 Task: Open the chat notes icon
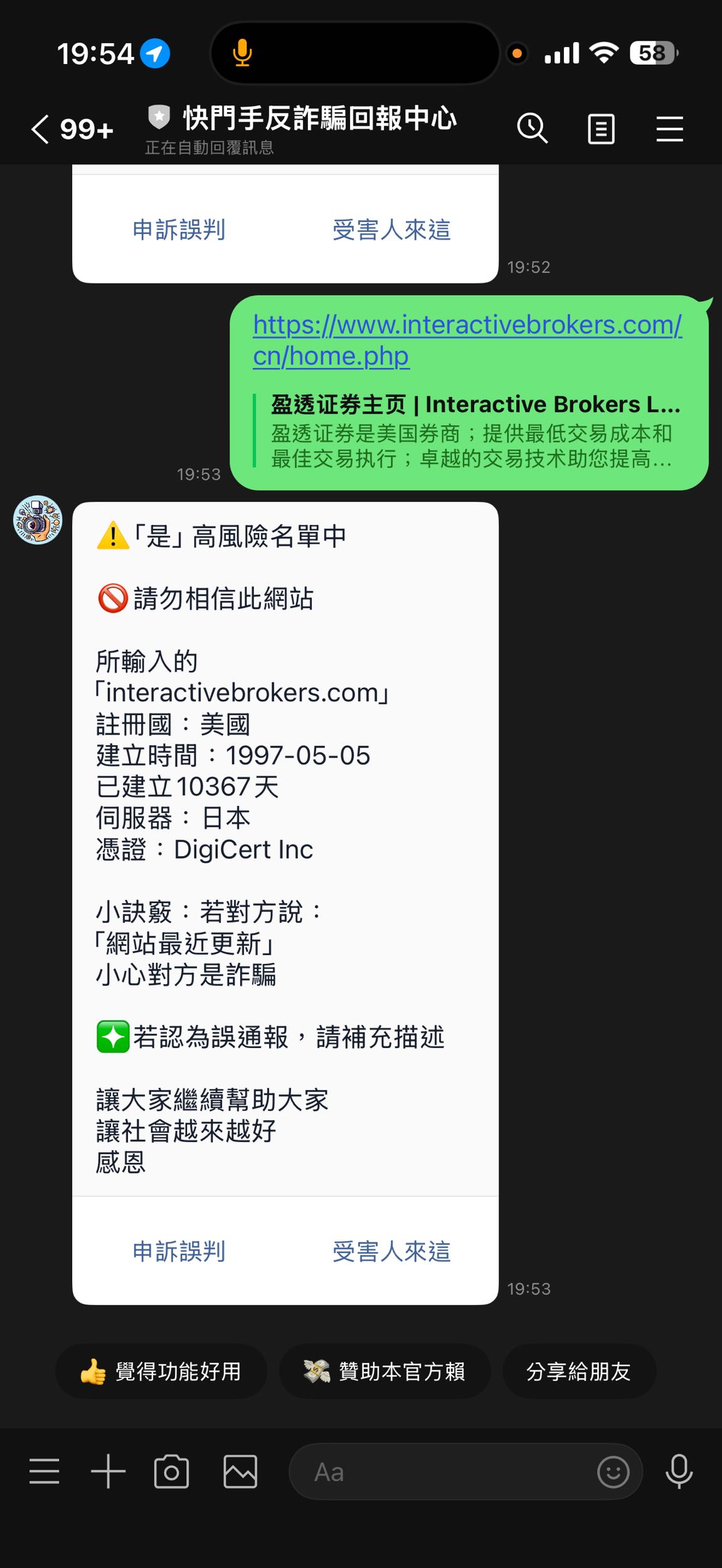coord(600,129)
